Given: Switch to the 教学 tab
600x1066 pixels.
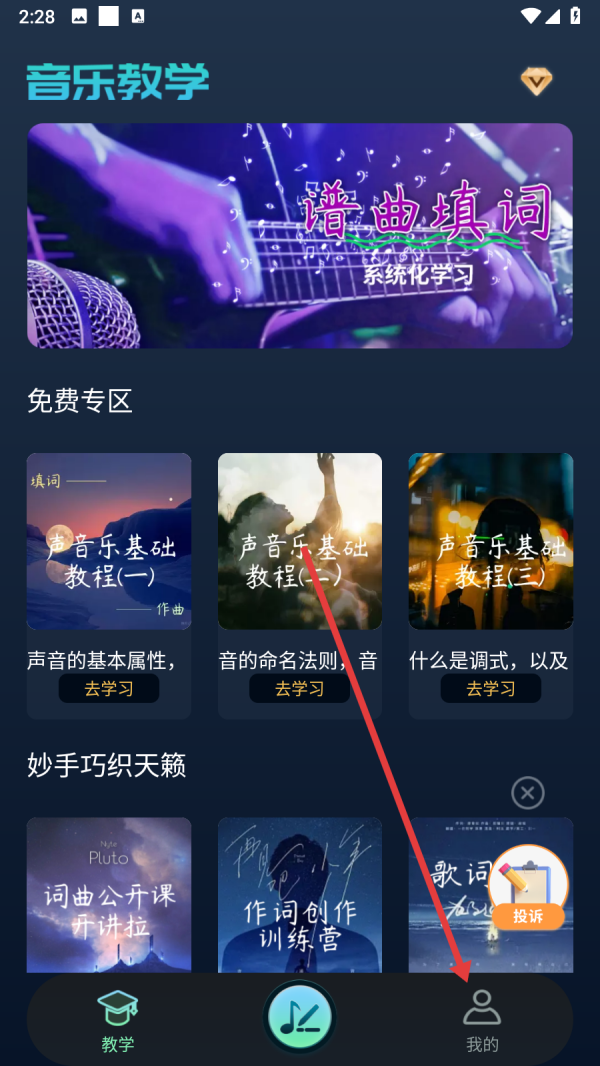Looking at the screenshot, I should tap(118, 1019).
